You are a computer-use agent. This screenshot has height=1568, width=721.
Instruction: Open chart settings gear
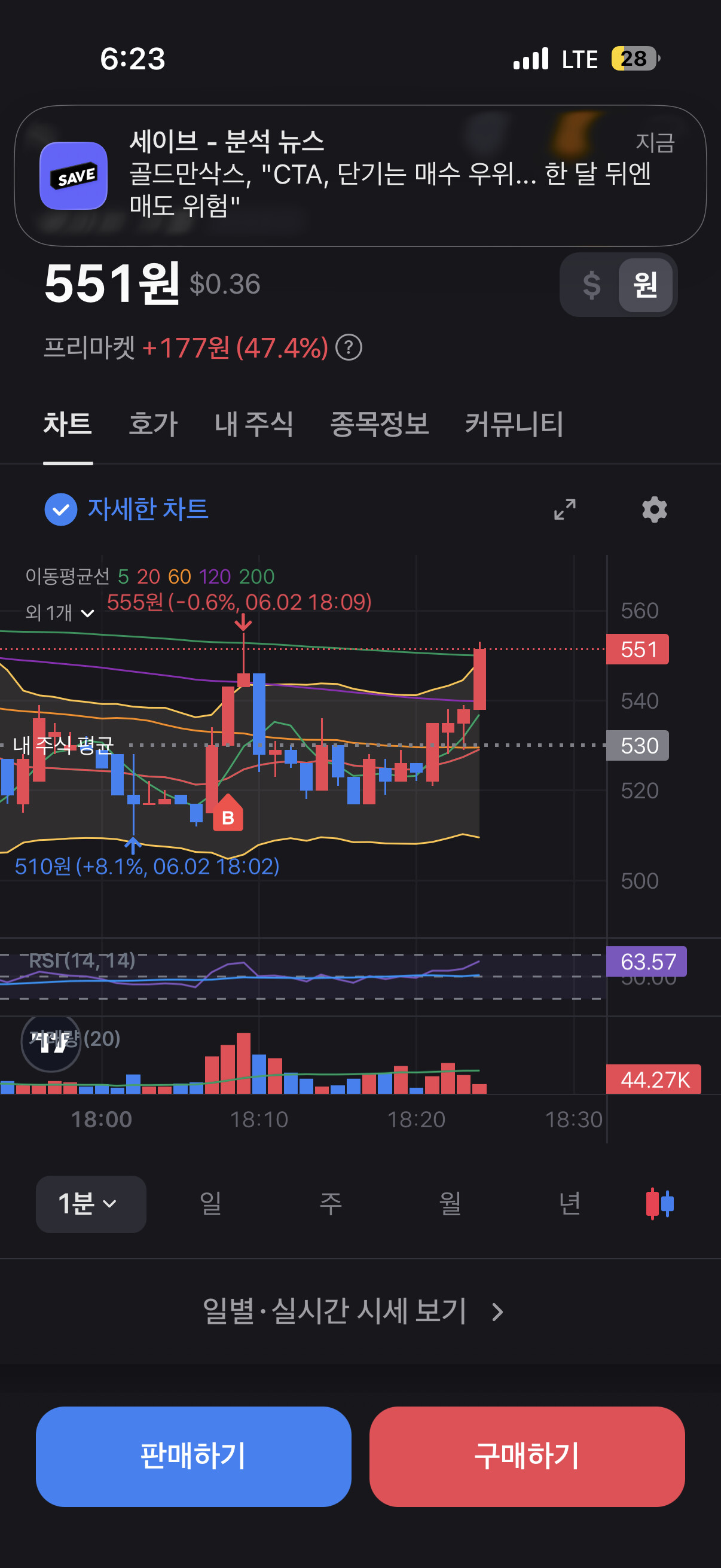(x=655, y=510)
